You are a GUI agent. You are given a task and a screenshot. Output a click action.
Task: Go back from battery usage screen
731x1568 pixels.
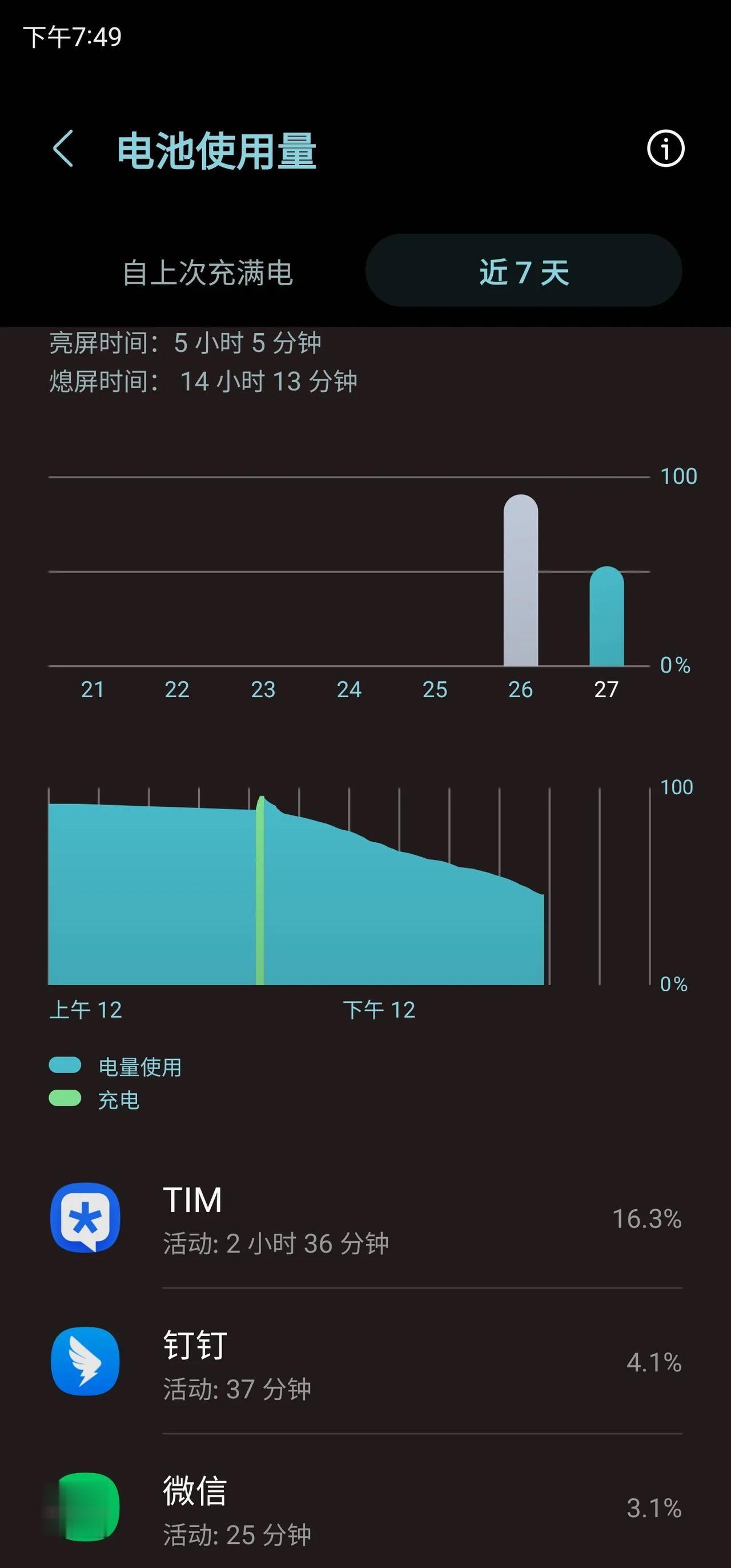(63, 149)
